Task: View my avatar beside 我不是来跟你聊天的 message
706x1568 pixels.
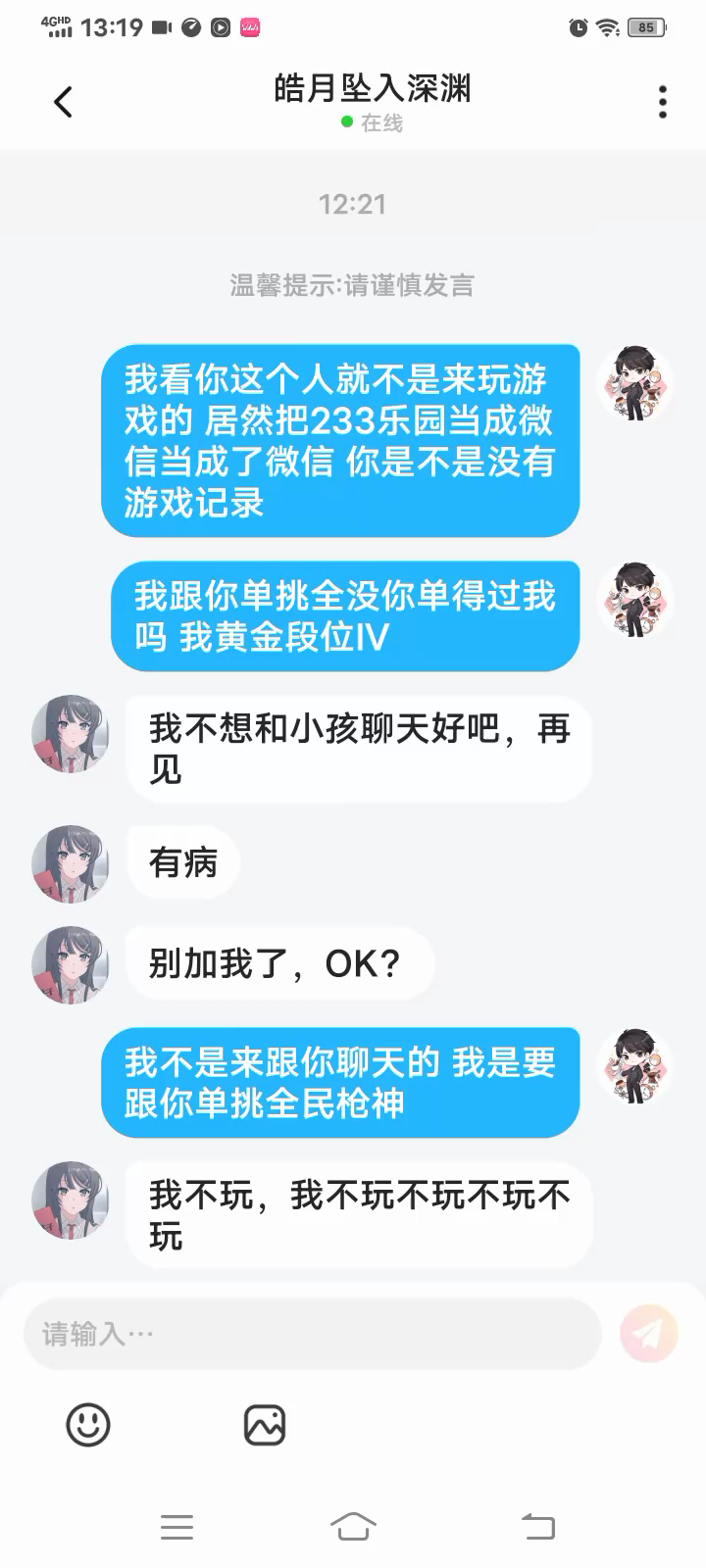Action: coord(635,1066)
